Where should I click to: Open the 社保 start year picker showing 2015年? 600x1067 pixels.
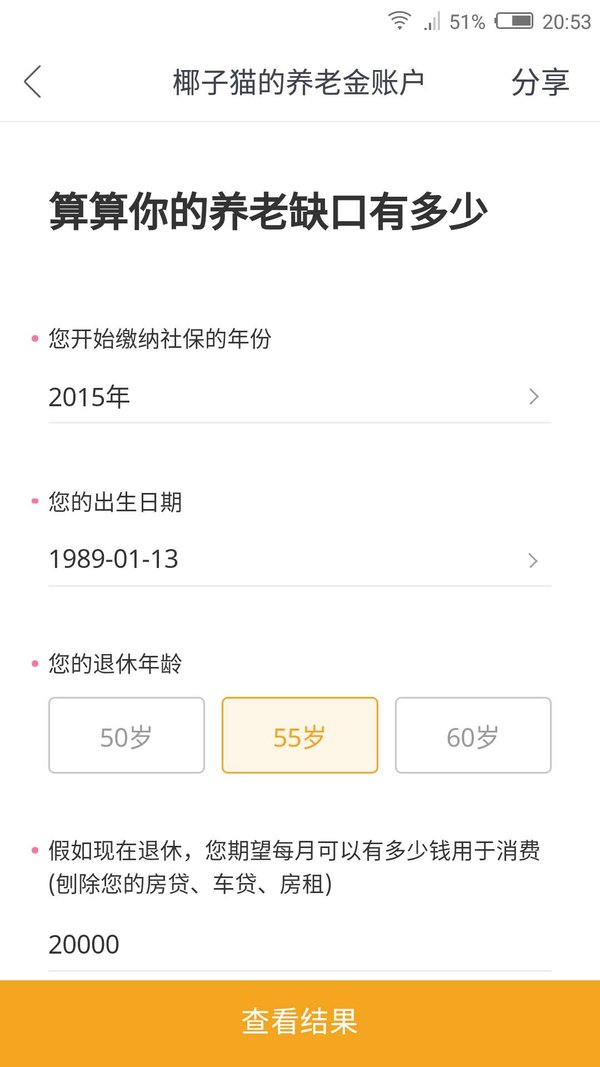pyautogui.click(x=299, y=397)
